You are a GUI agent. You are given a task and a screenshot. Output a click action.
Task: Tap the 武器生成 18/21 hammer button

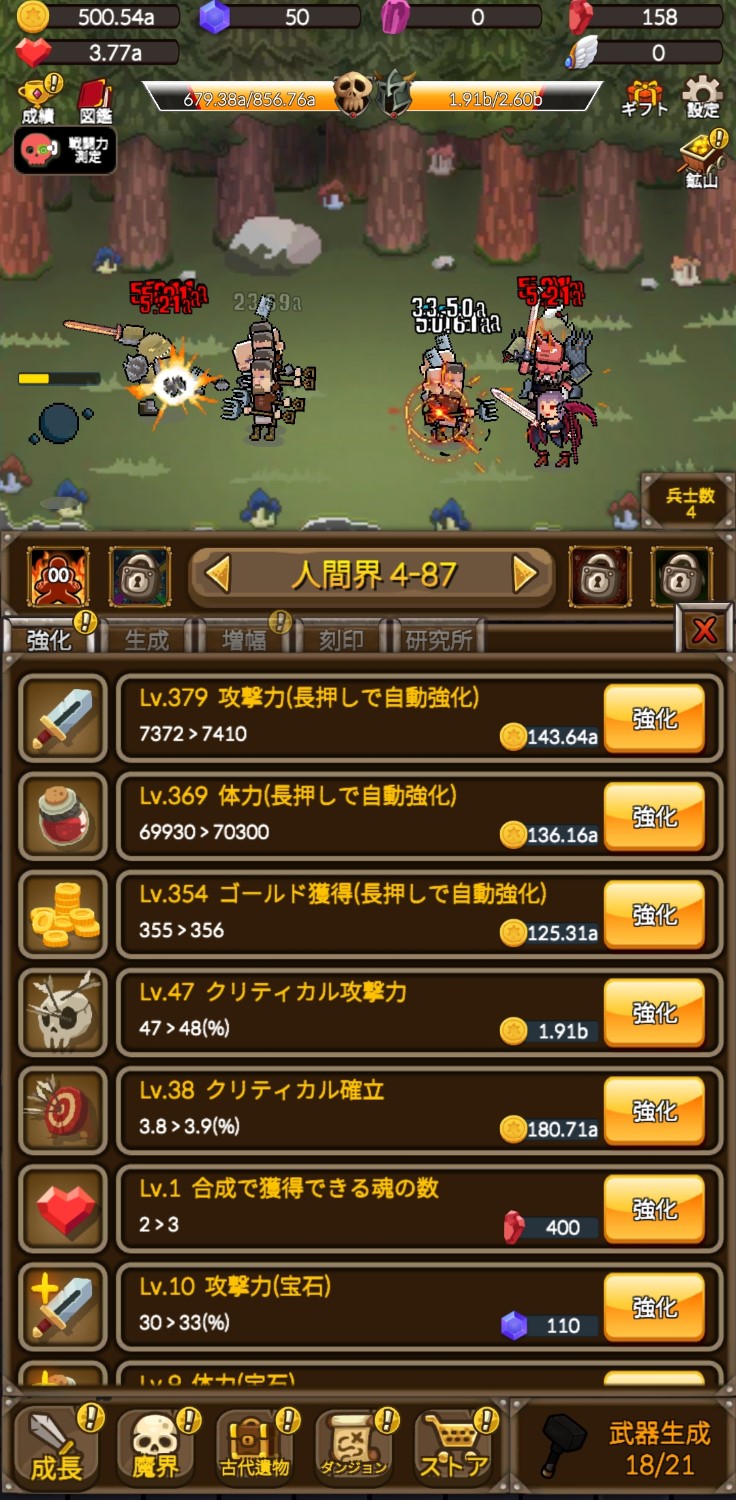click(626, 1449)
